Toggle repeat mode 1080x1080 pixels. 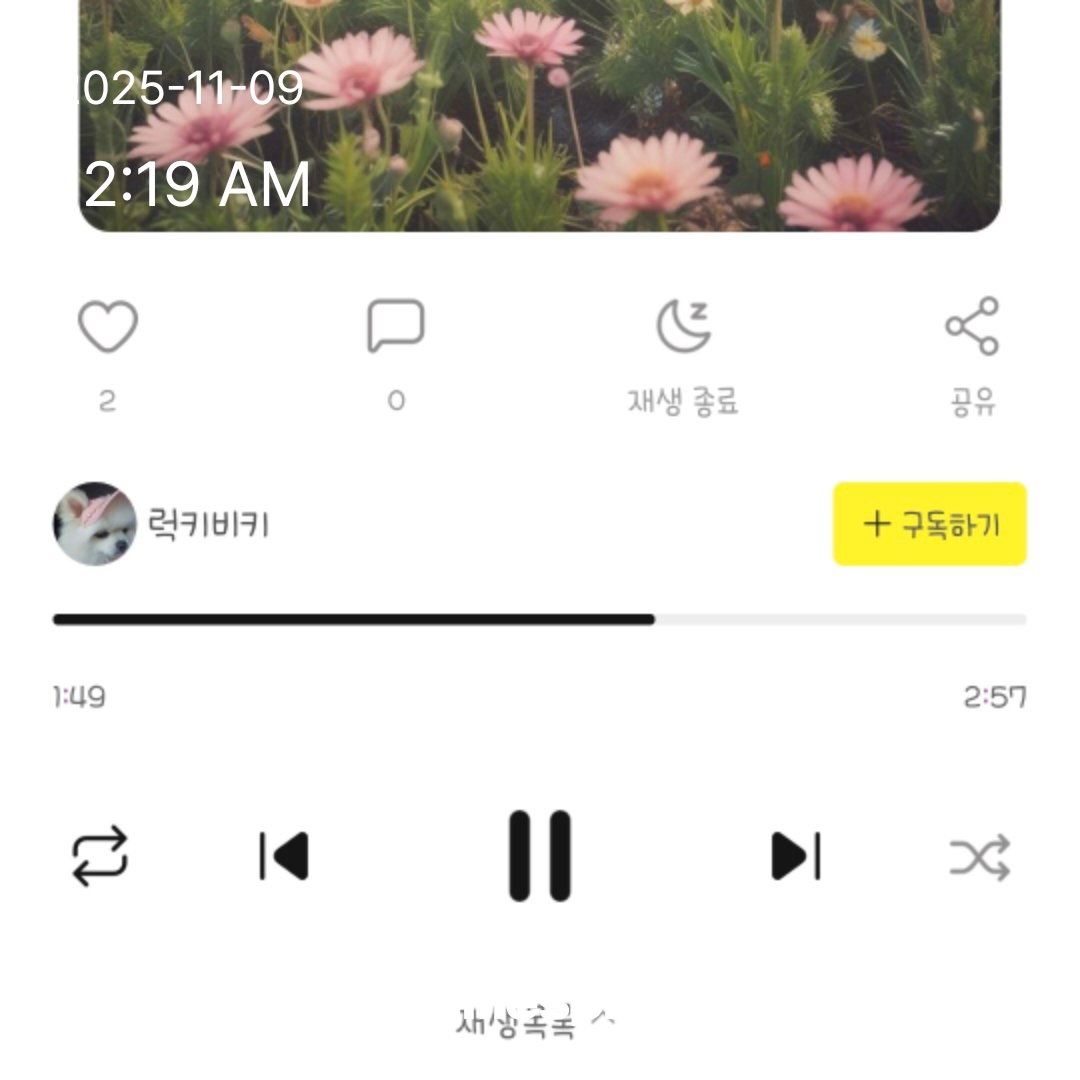tap(100, 856)
